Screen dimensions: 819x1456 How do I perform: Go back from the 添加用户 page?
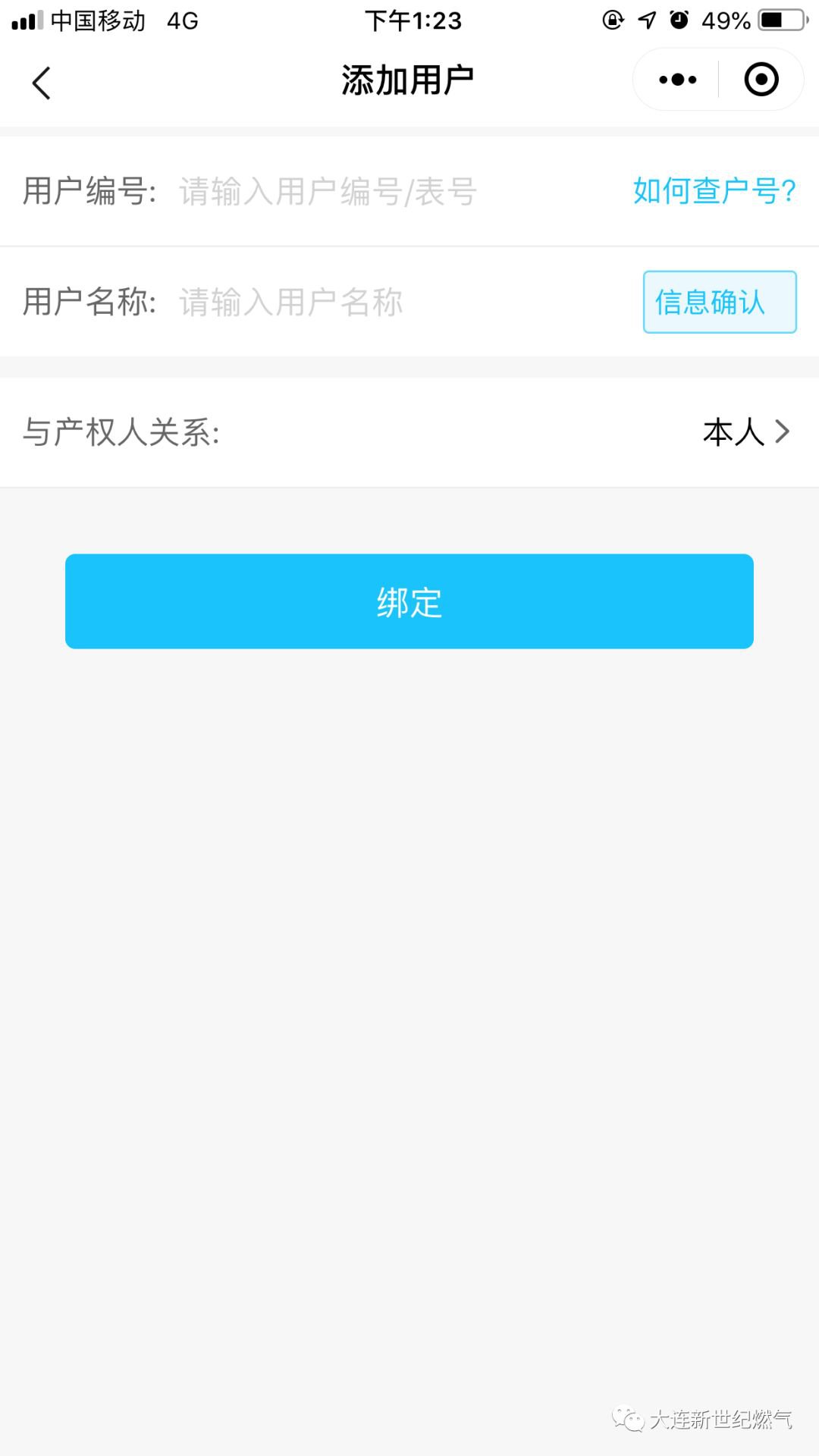coord(42,83)
